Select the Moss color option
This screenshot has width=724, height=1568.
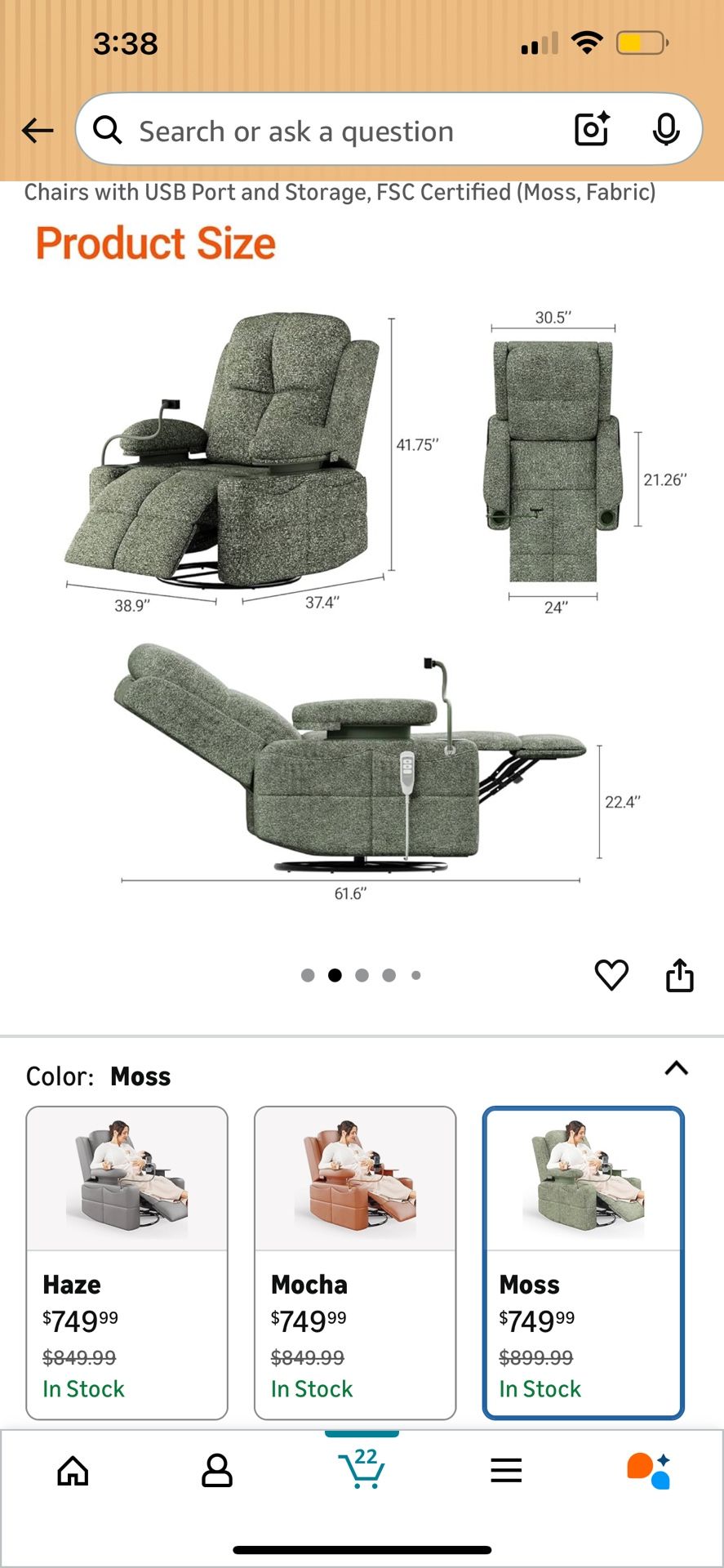pos(583,1262)
